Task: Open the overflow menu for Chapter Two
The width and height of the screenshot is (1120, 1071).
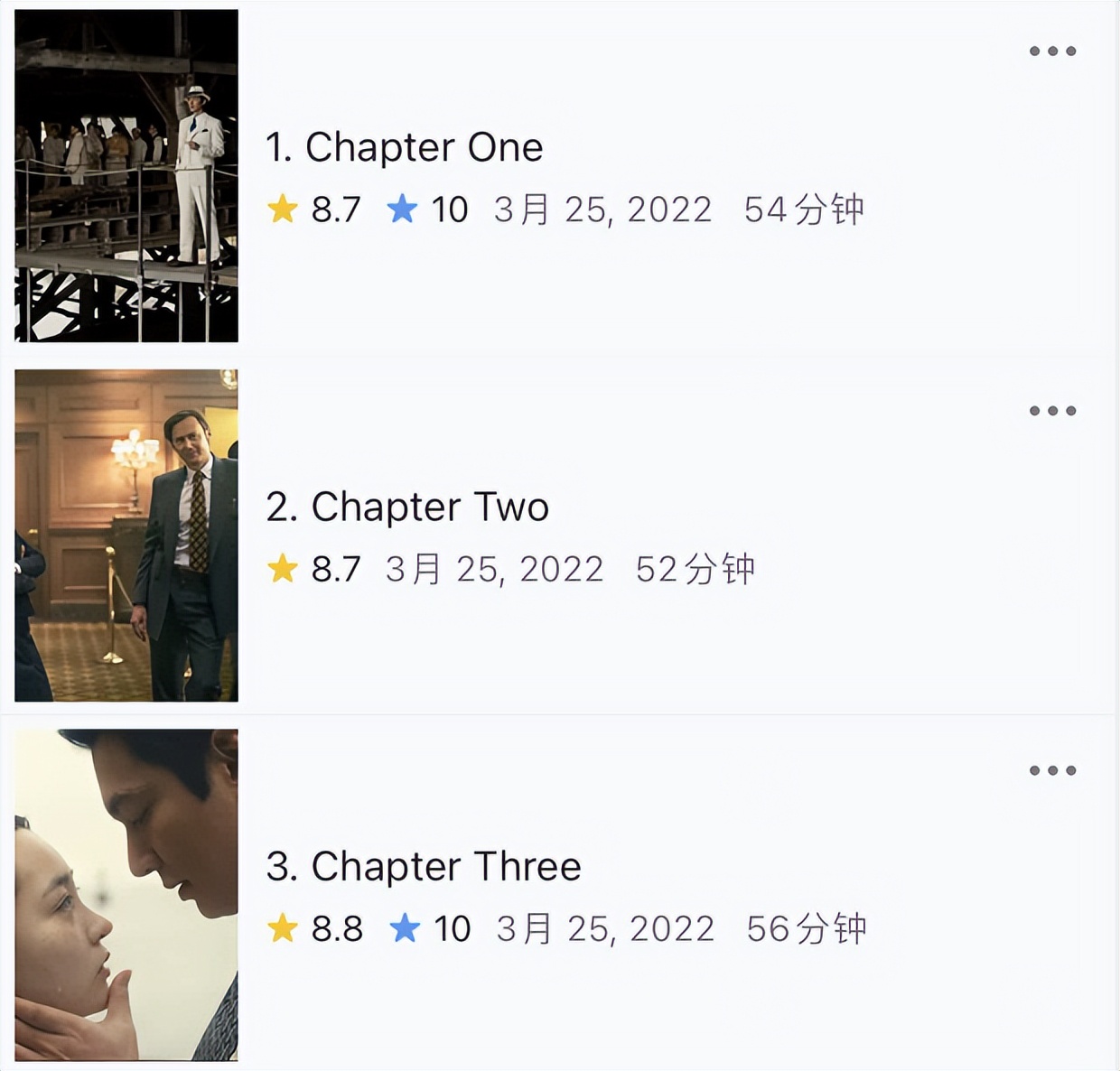Action: point(1052,411)
